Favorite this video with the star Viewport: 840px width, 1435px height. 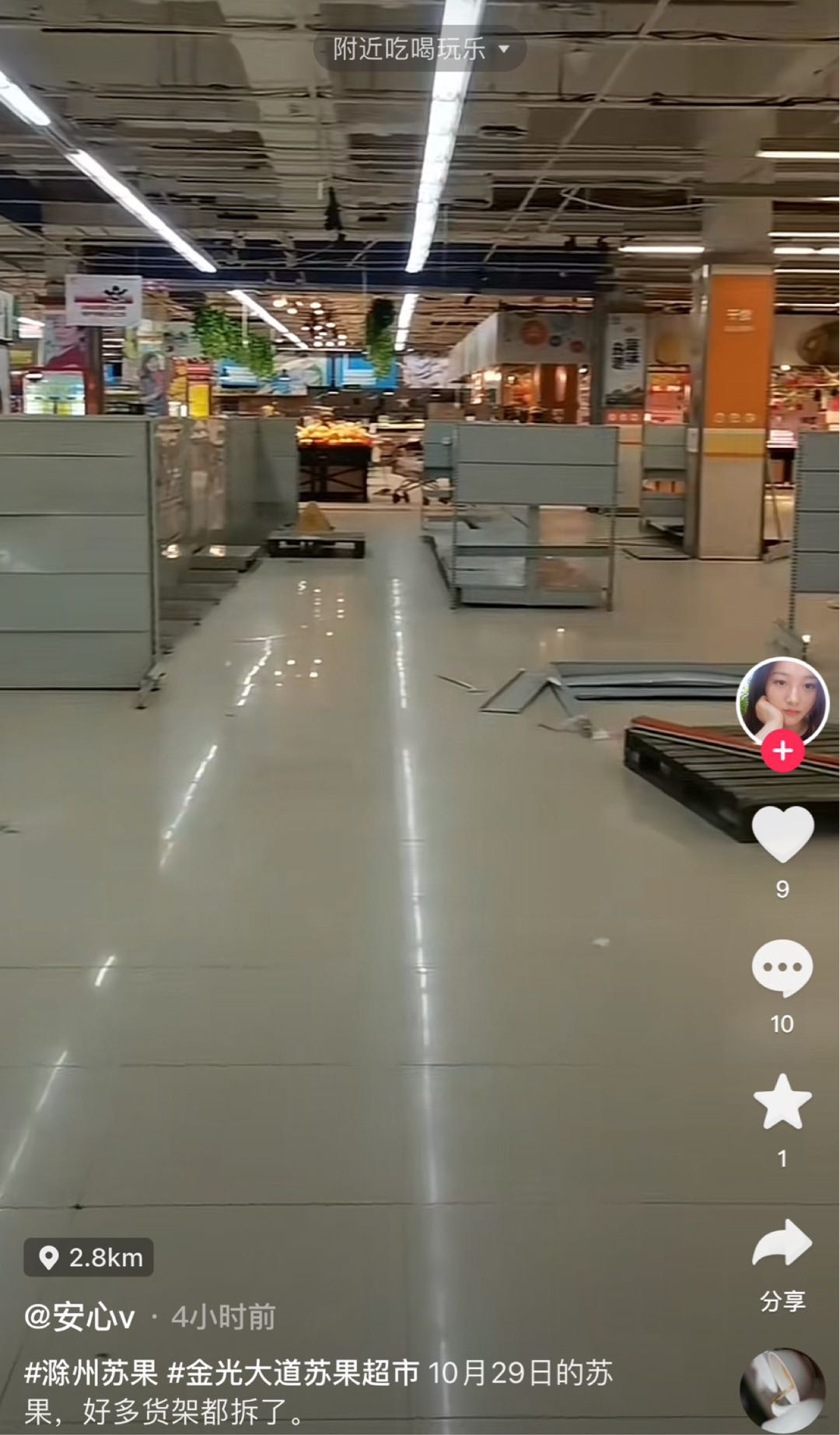click(782, 1101)
